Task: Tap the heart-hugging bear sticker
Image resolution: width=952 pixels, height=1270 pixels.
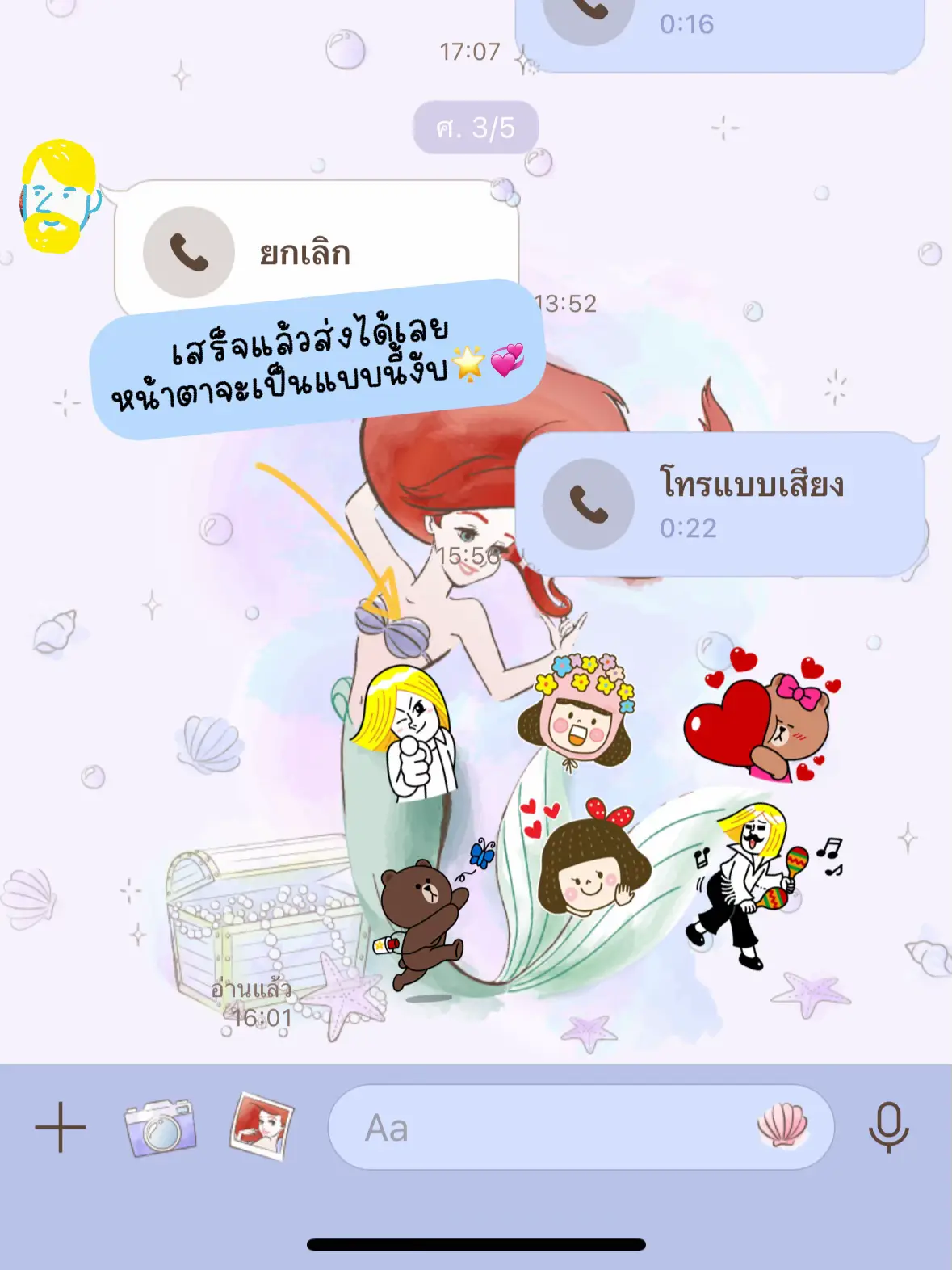Action: click(x=759, y=727)
